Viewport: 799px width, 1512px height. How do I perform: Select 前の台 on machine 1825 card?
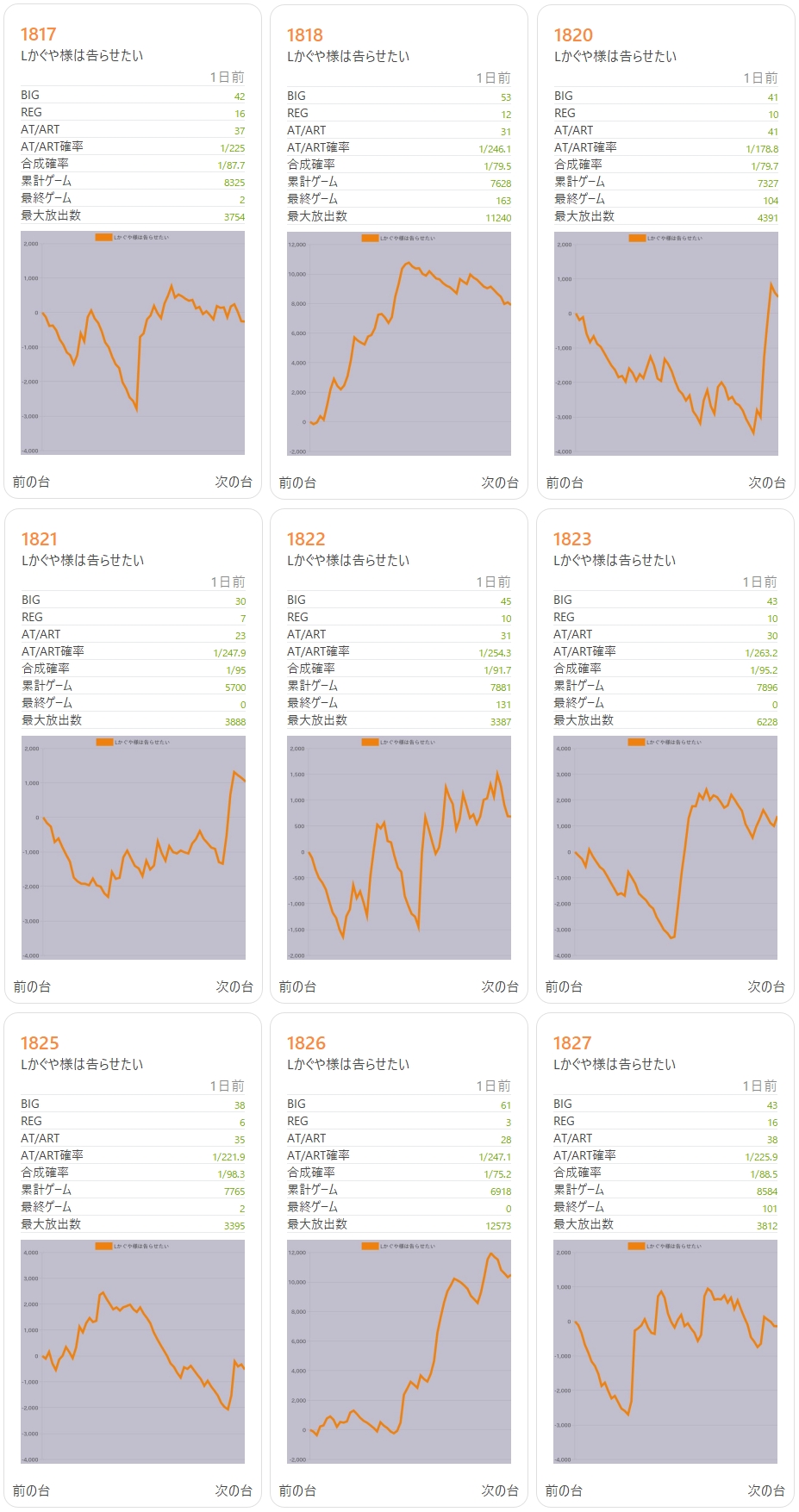[x=31, y=1490]
